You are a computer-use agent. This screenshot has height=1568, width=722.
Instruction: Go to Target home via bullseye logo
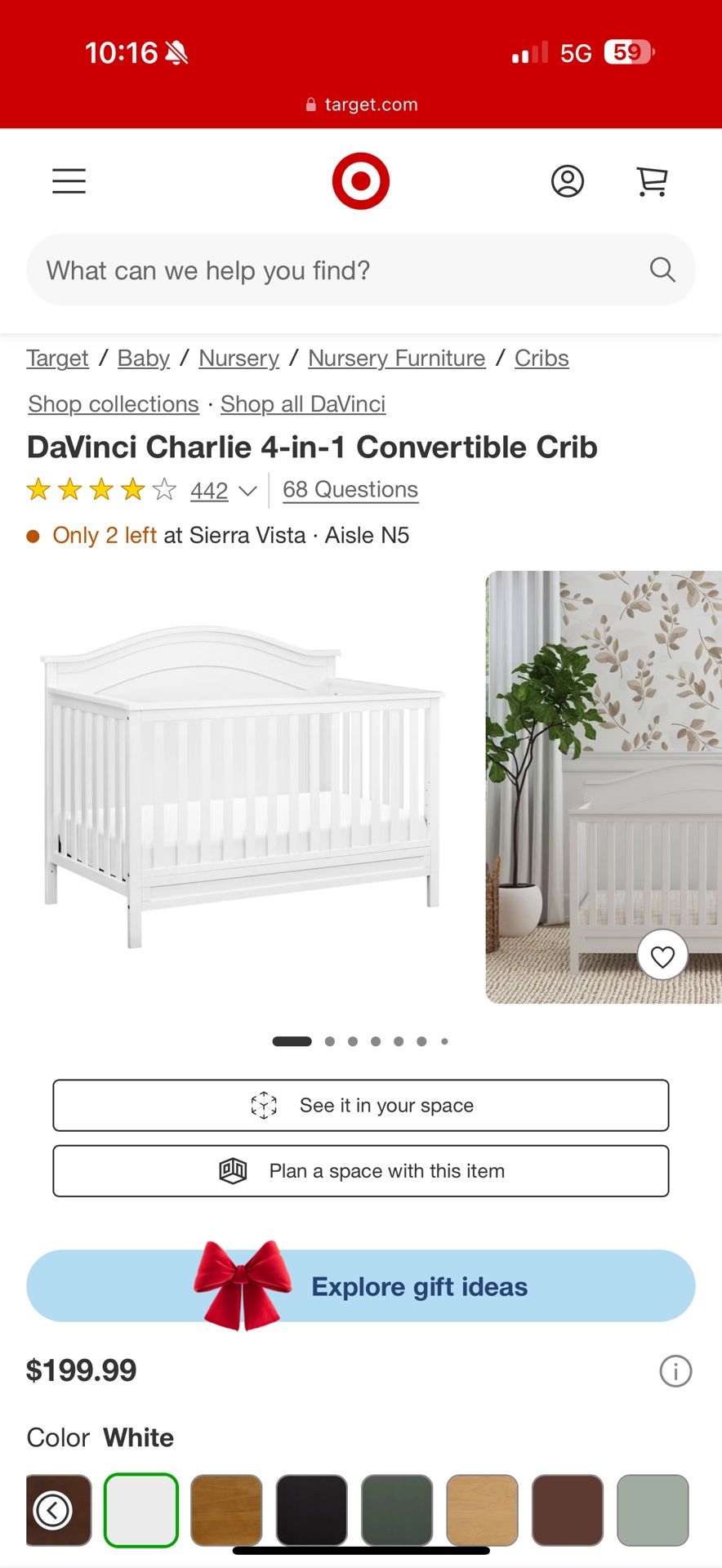[x=360, y=180]
